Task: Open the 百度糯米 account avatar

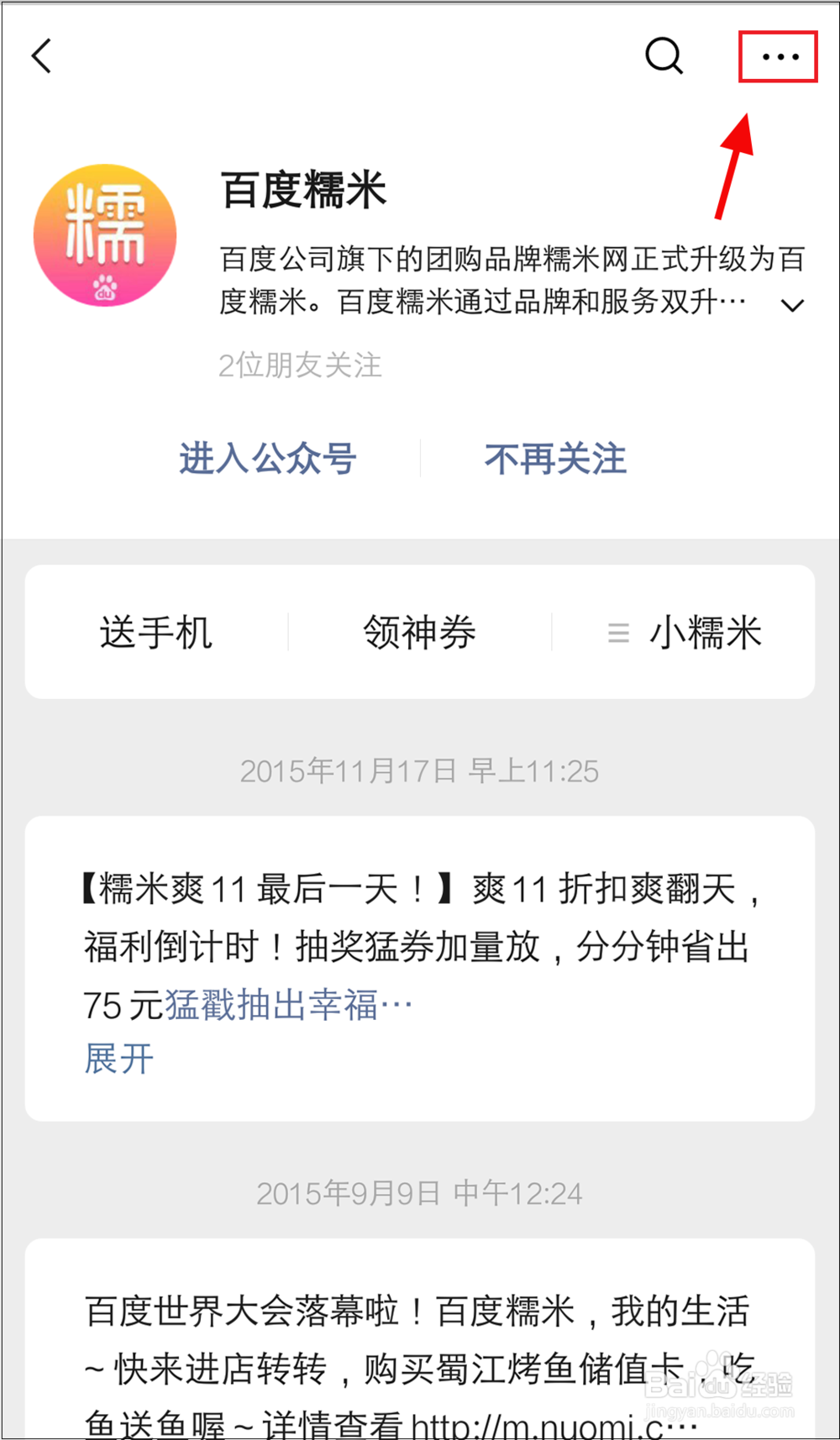Action: tap(105, 235)
